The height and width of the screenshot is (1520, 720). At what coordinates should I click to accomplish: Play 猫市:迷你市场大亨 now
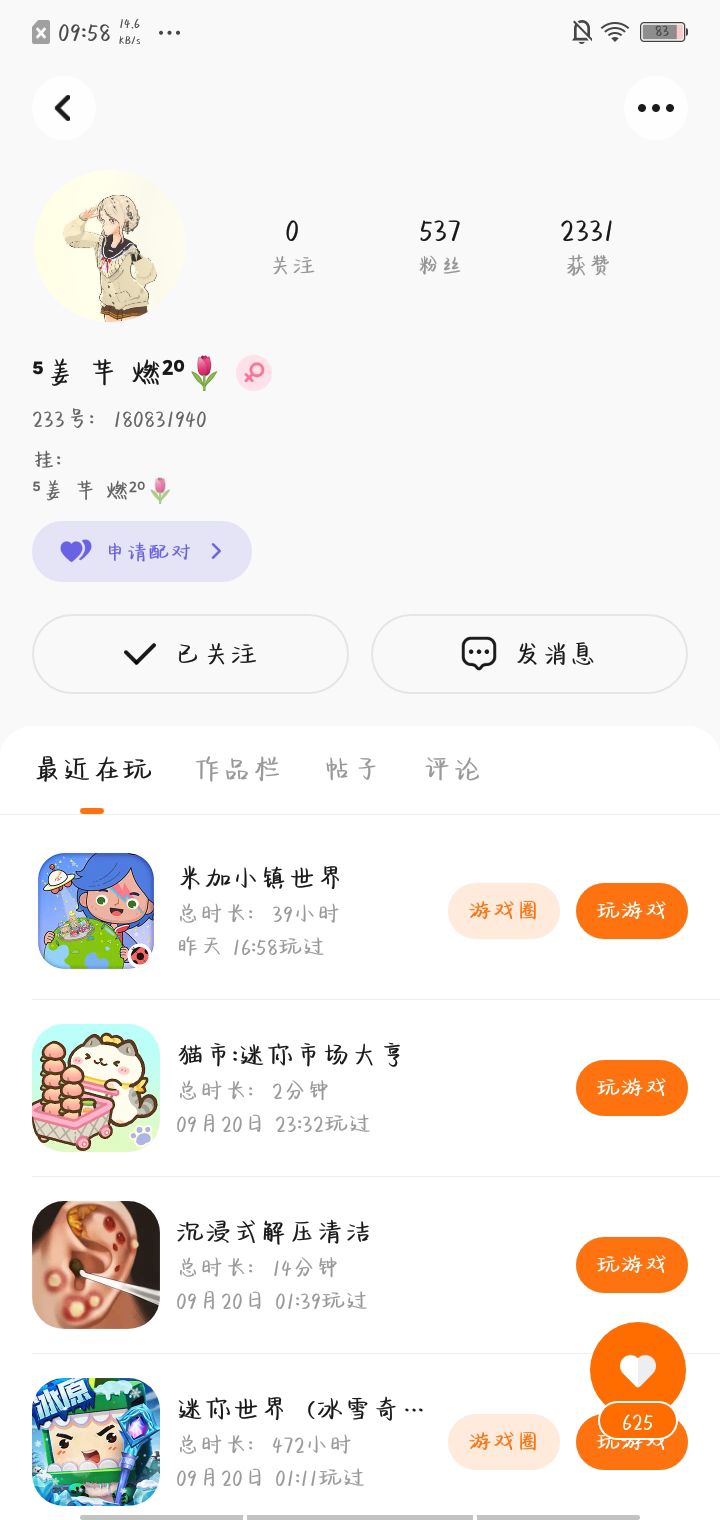point(631,1088)
